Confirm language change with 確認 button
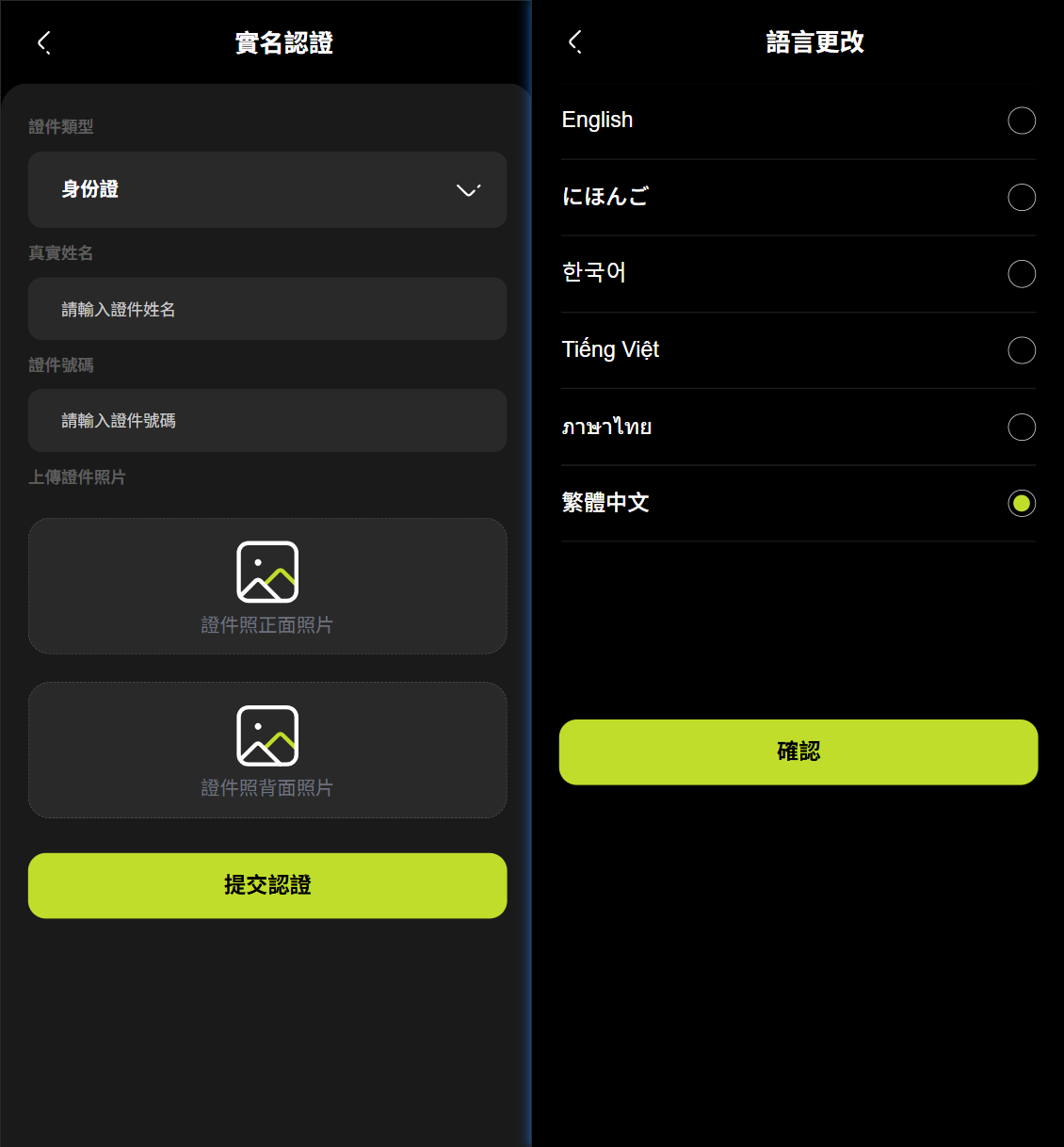The height and width of the screenshot is (1147, 1064). (x=798, y=751)
